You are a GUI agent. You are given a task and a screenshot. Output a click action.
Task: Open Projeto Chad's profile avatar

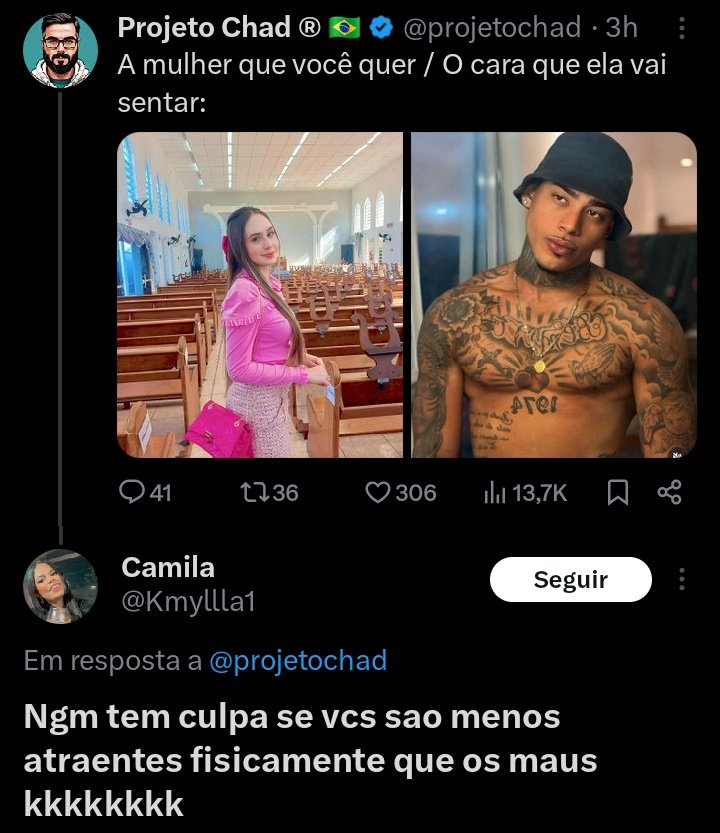point(61,50)
